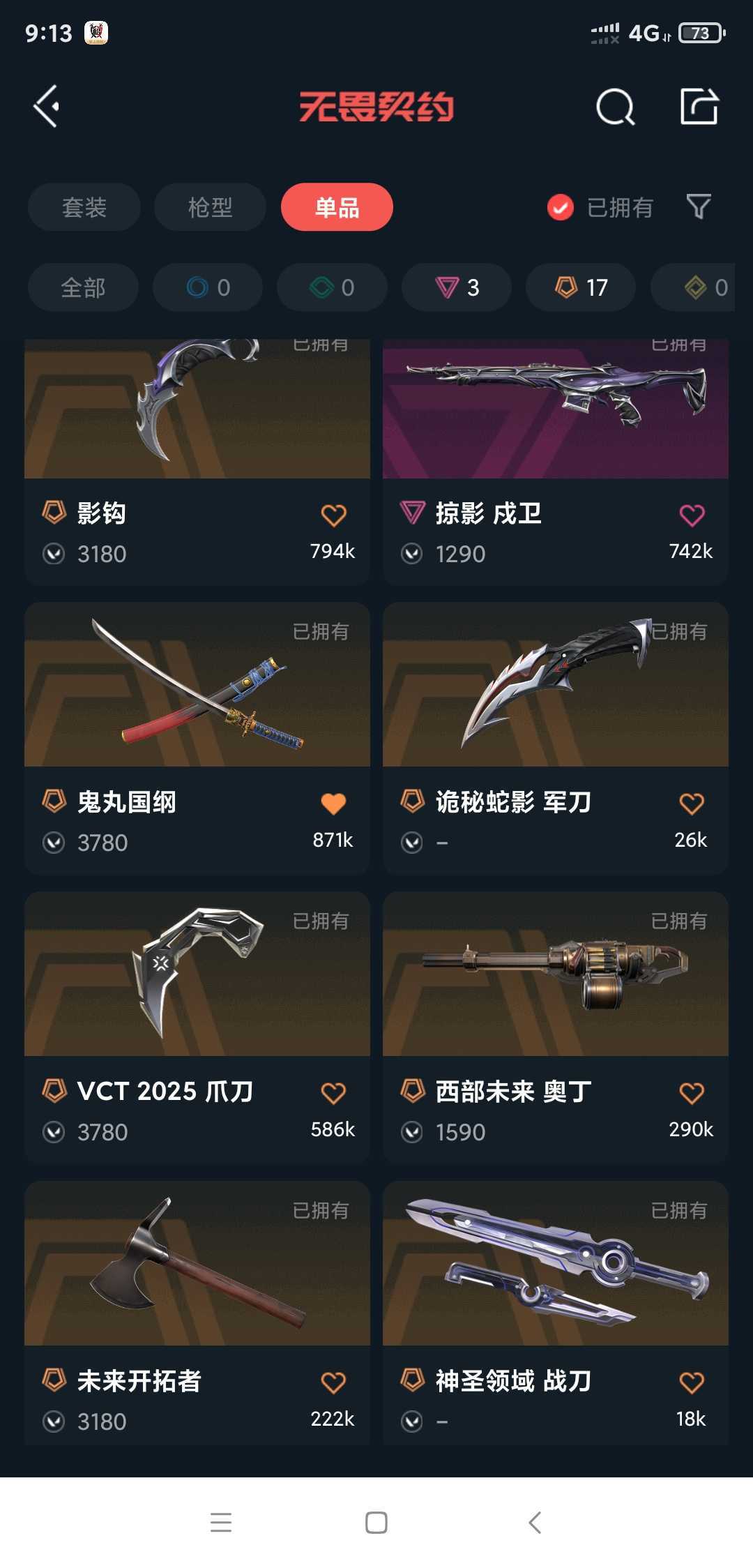
Task: Filter by purple tier chip showing 3
Action: (457, 287)
